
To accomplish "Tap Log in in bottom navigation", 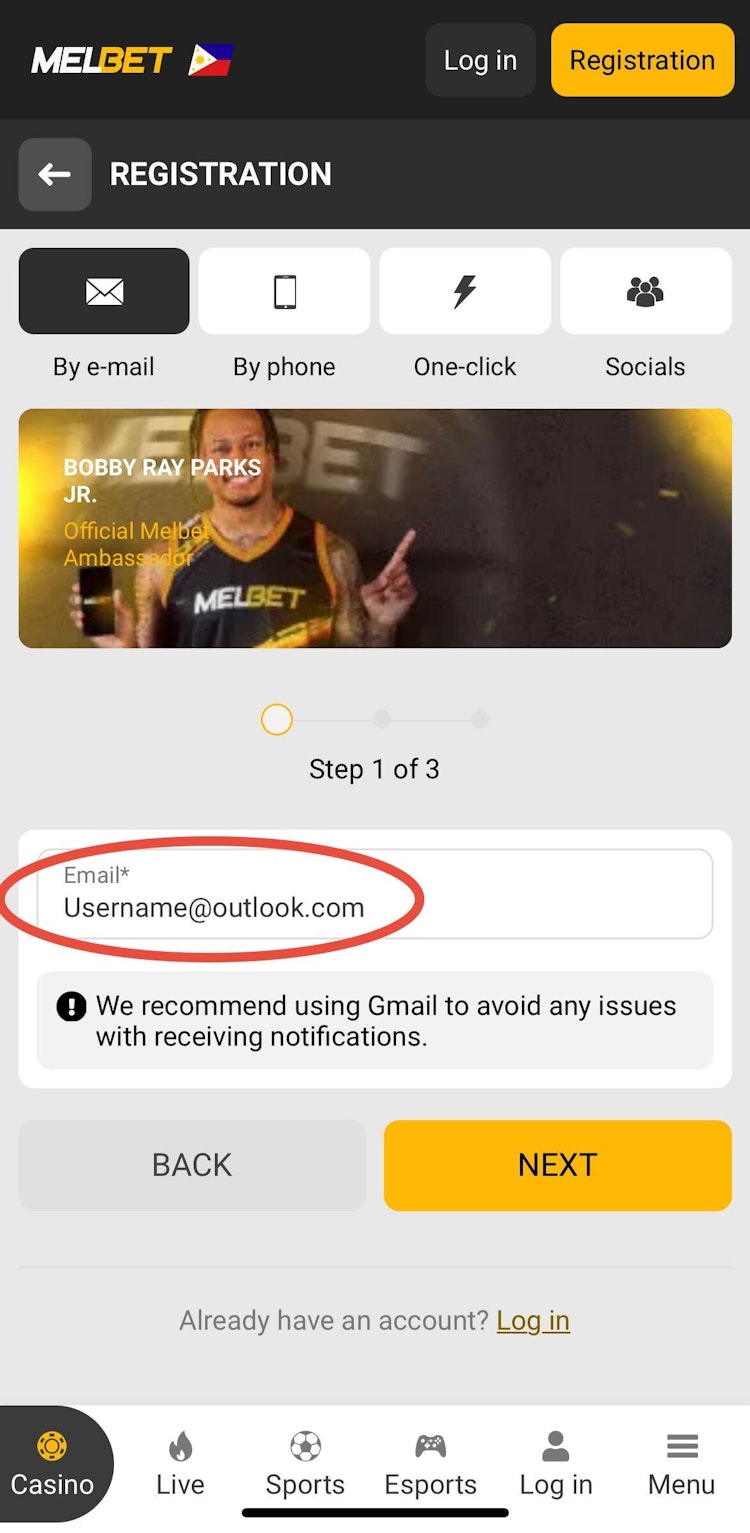I will 556,1464.
